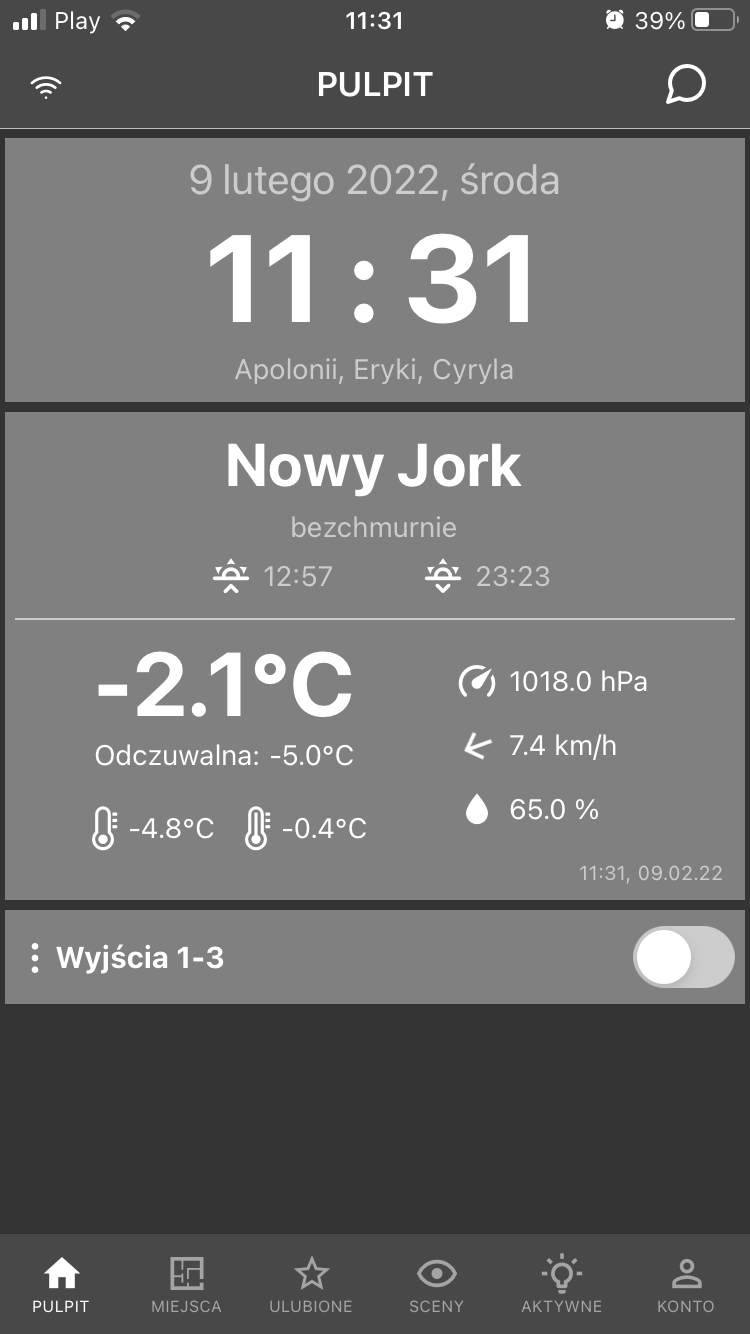Tap the Wi-Fi connection icon in header
This screenshot has height=1334, width=750.
(46, 87)
